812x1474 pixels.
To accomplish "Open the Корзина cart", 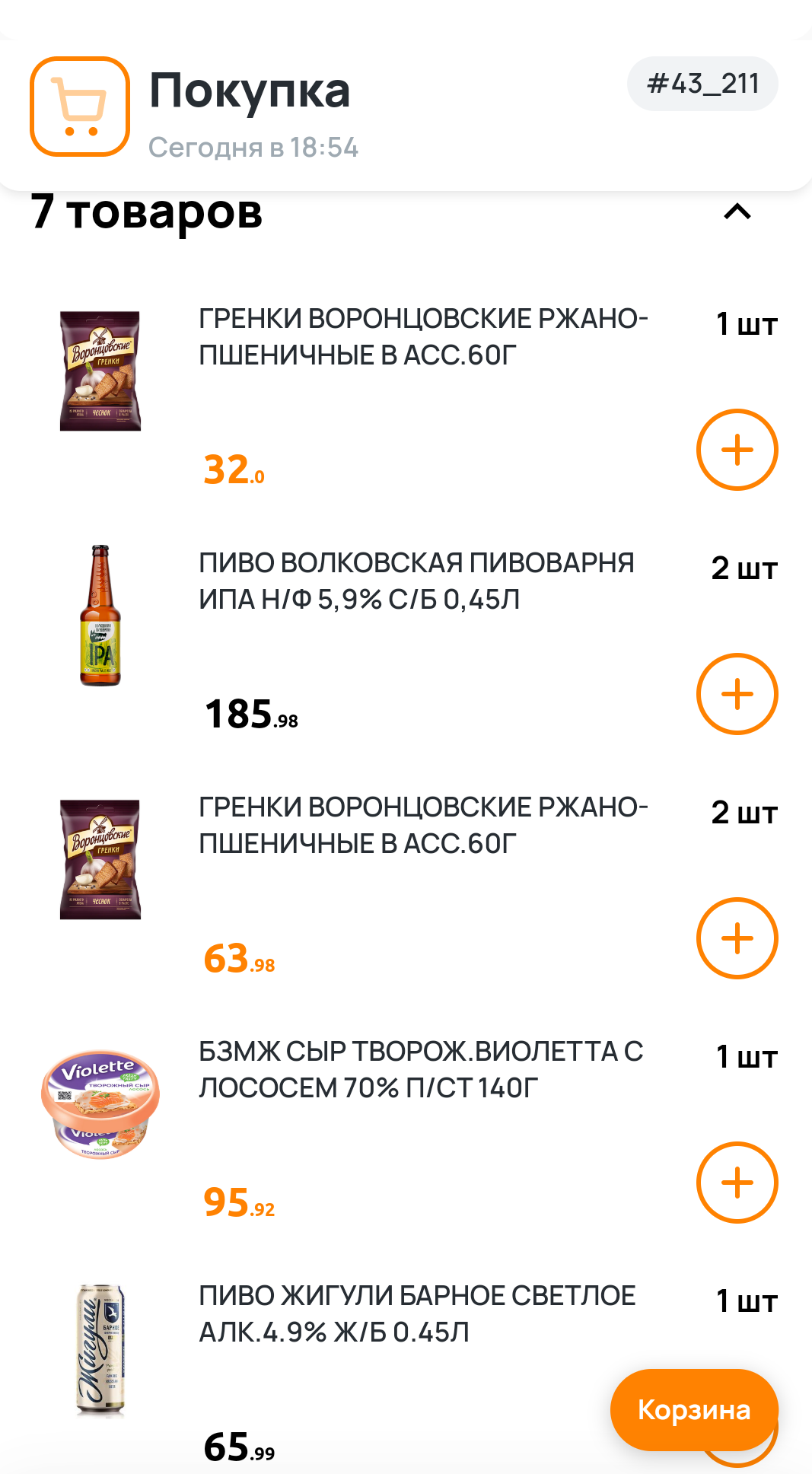I will (x=693, y=1409).
